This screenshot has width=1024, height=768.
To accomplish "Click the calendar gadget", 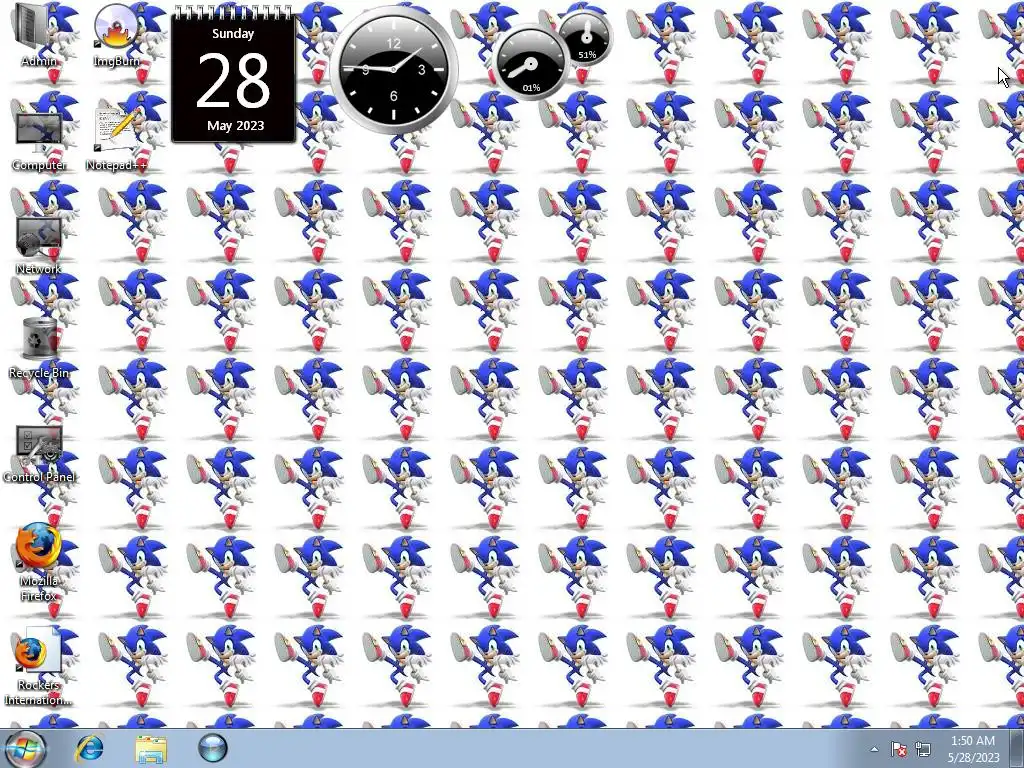I will (x=233, y=78).
